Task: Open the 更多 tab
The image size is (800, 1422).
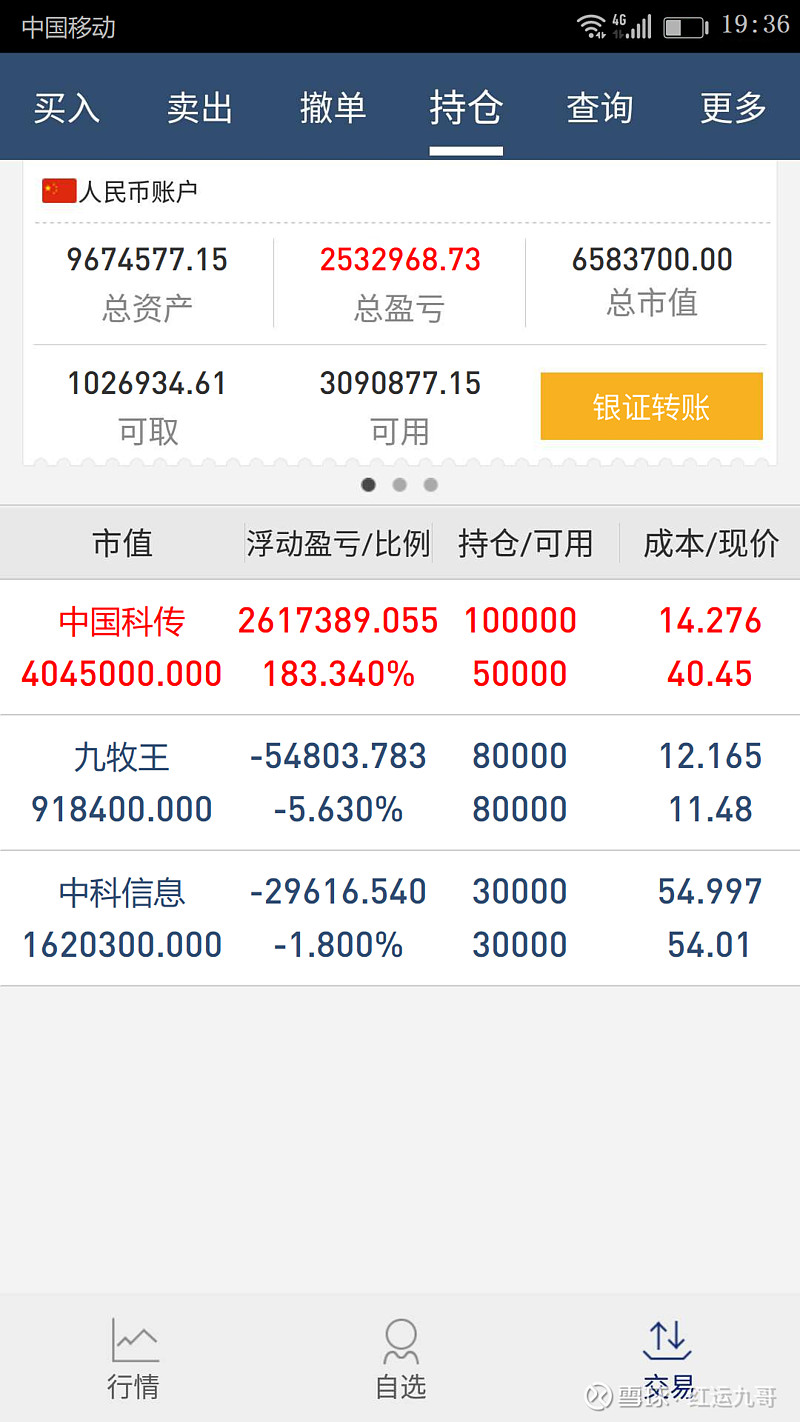Action: 733,107
